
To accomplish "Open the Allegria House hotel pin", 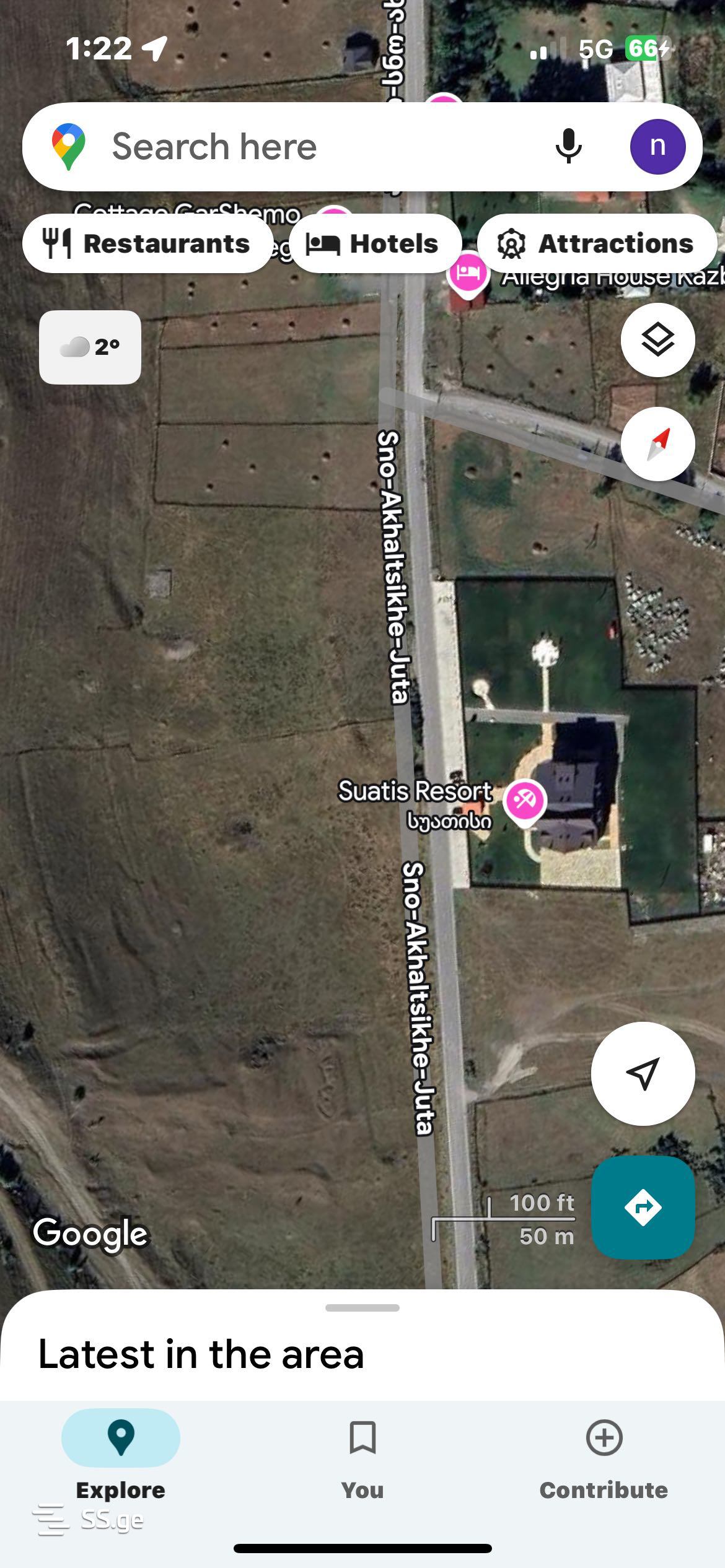I will pos(468,274).
